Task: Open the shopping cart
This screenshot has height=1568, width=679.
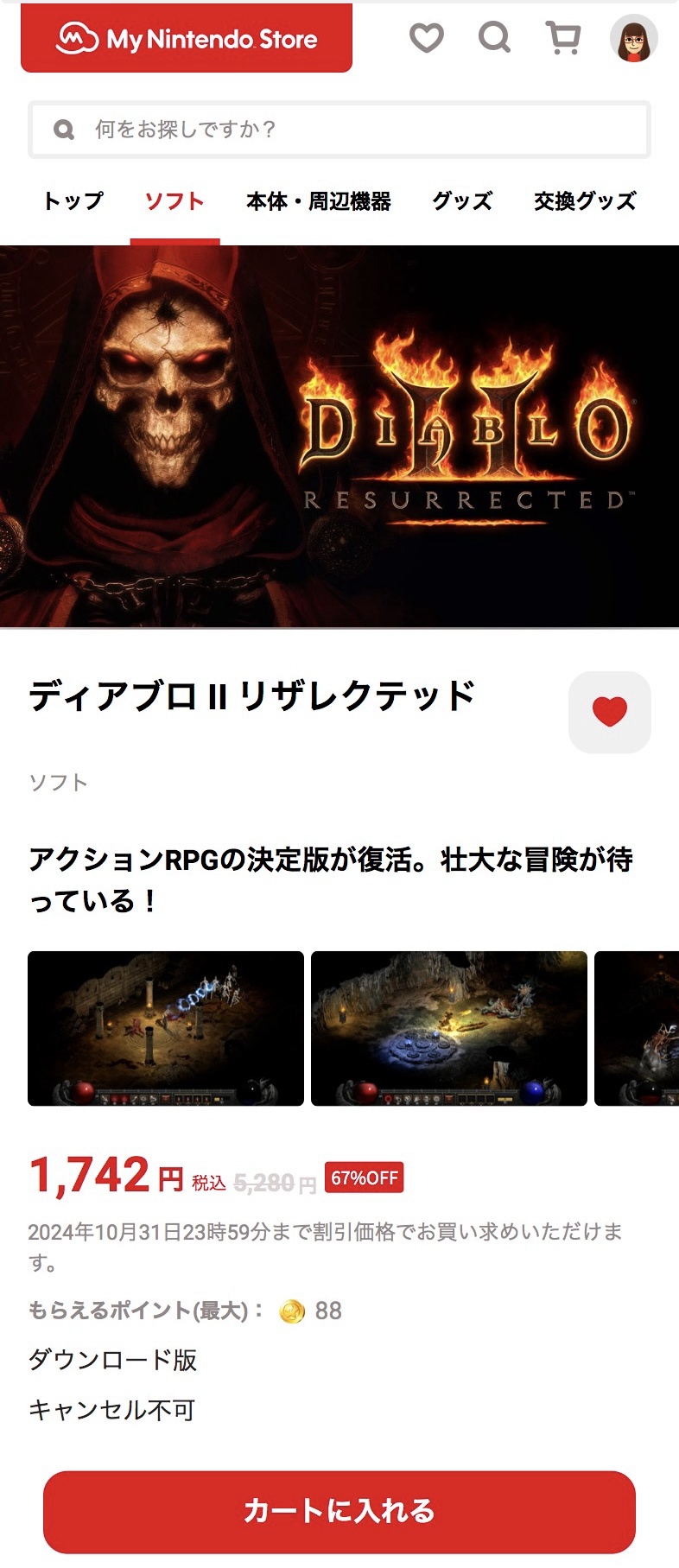Action: 563,38
